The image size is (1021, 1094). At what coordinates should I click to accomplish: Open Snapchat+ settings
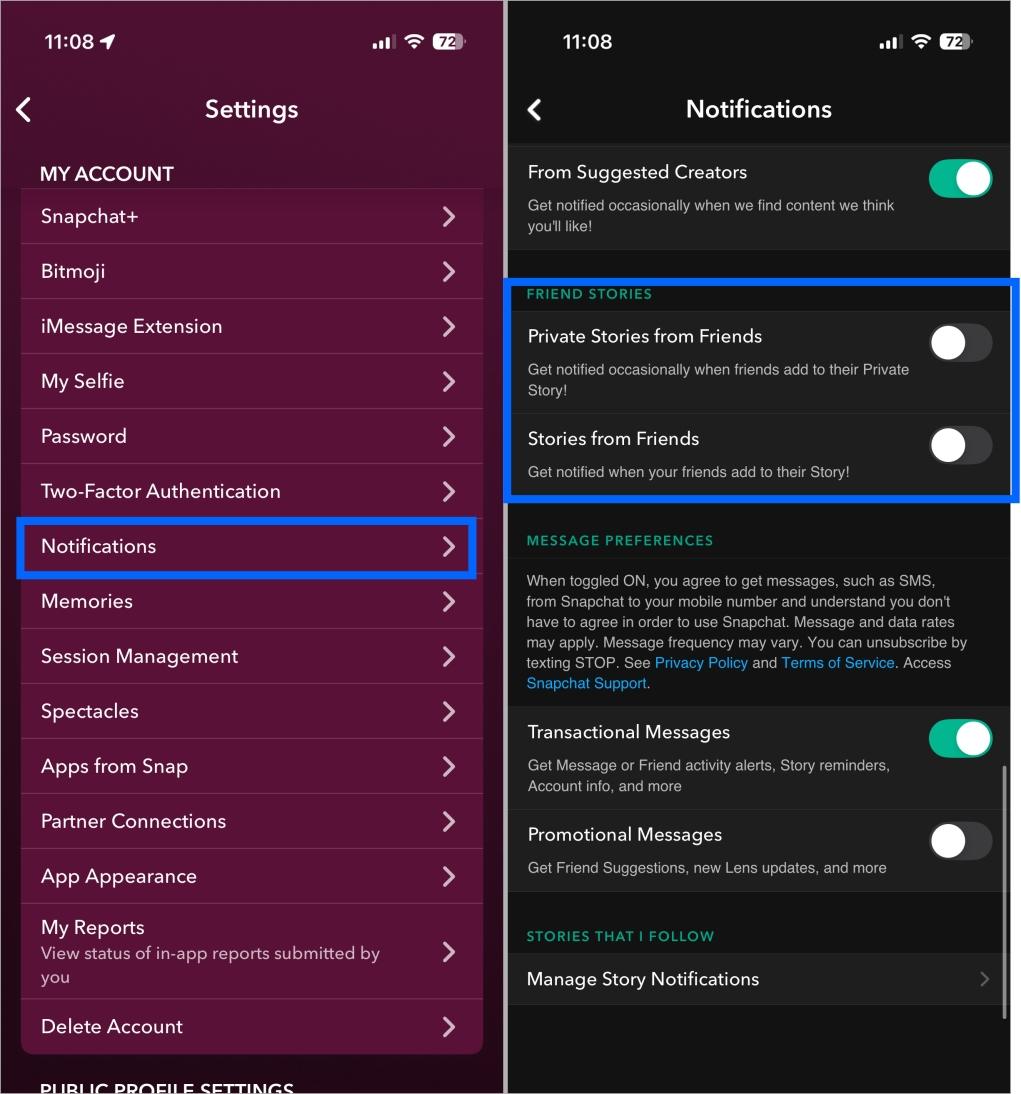pyautogui.click(x=250, y=216)
